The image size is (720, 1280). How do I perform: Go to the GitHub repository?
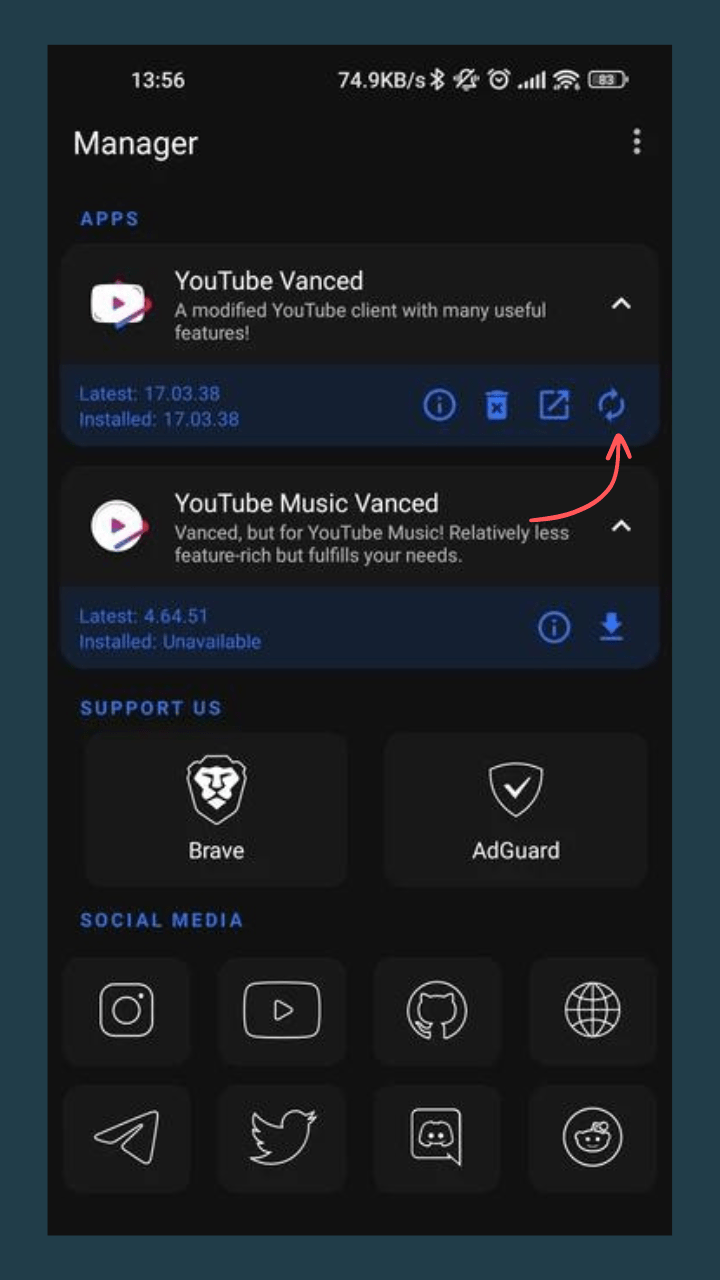click(437, 1010)
